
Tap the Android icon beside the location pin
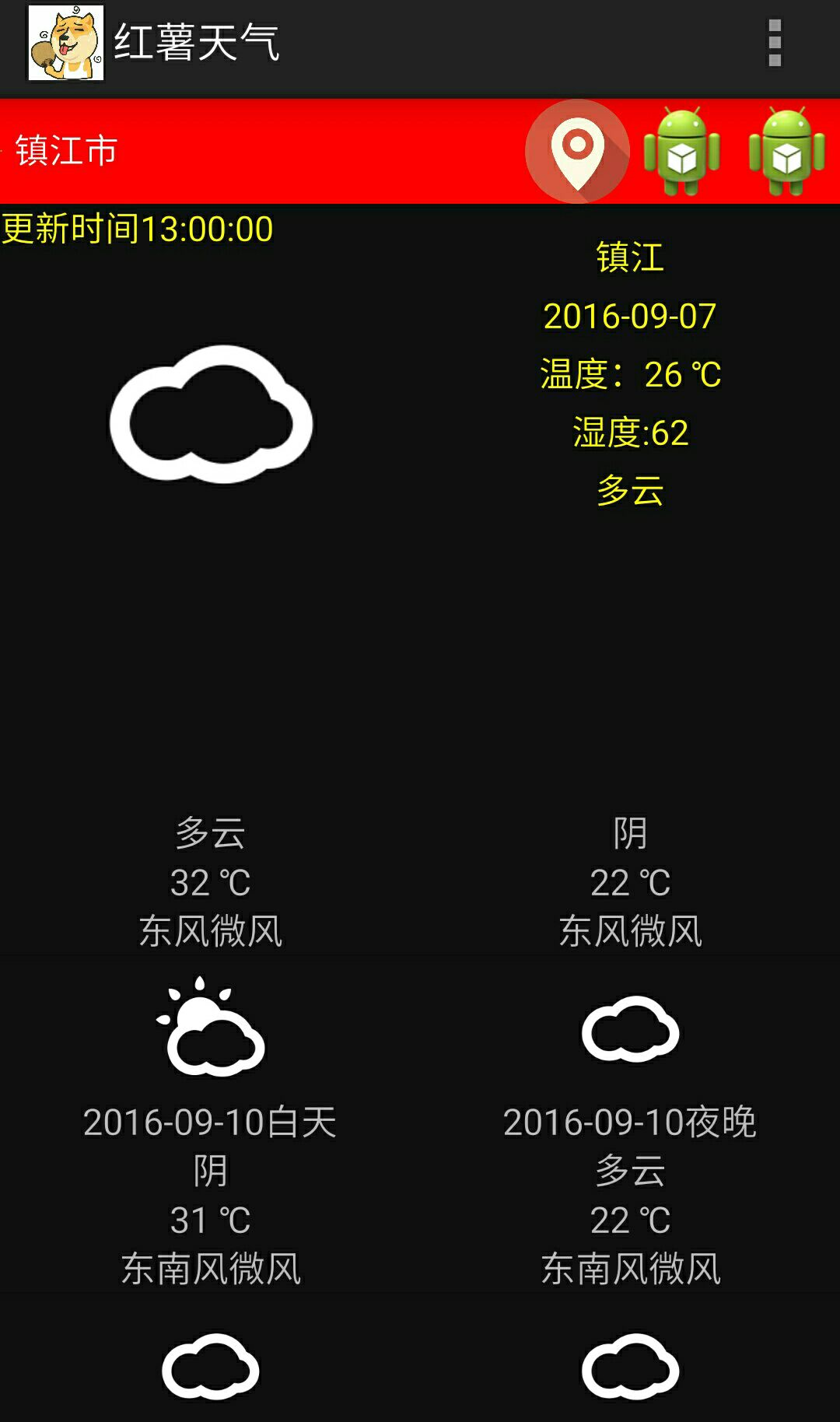click(x=682, y=151)
